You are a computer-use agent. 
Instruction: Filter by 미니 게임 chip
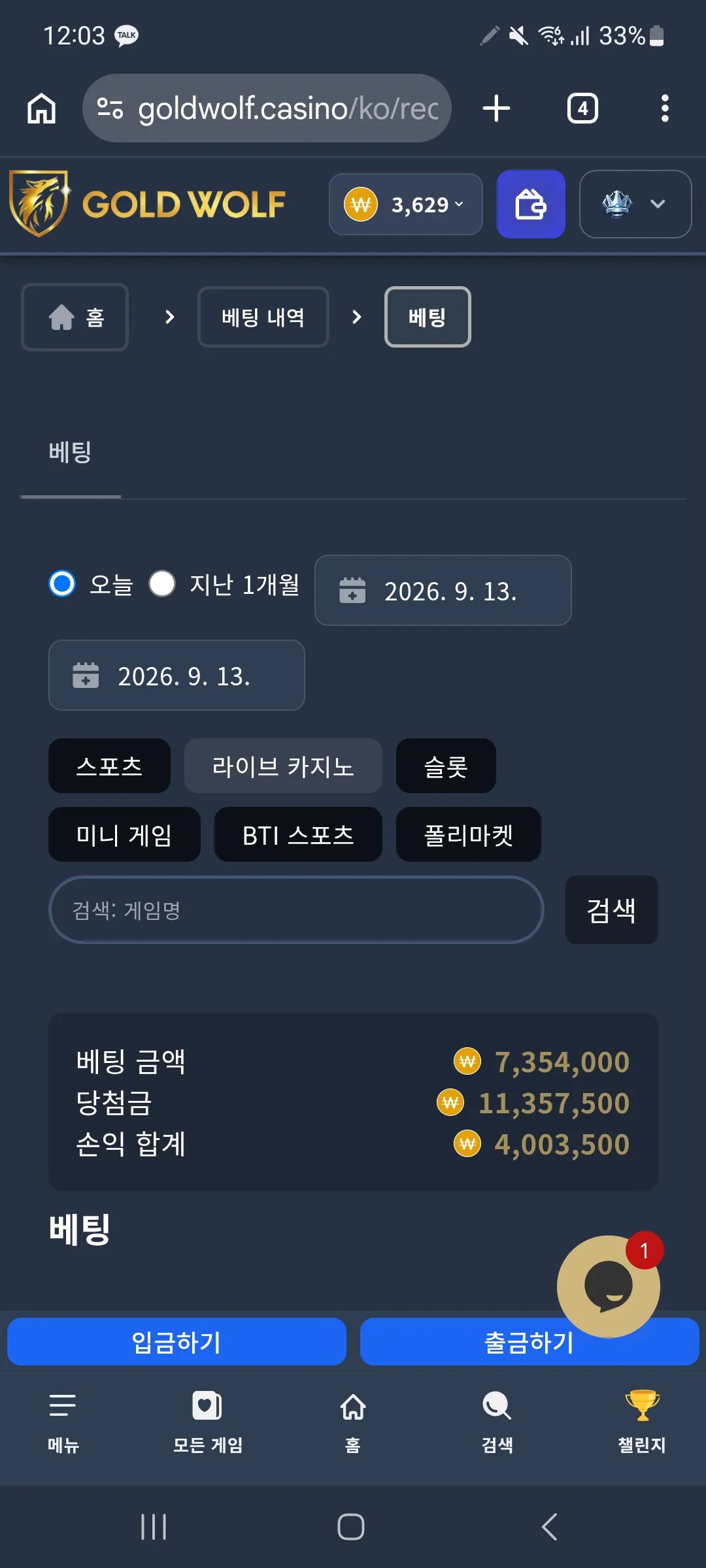(124, 834)
